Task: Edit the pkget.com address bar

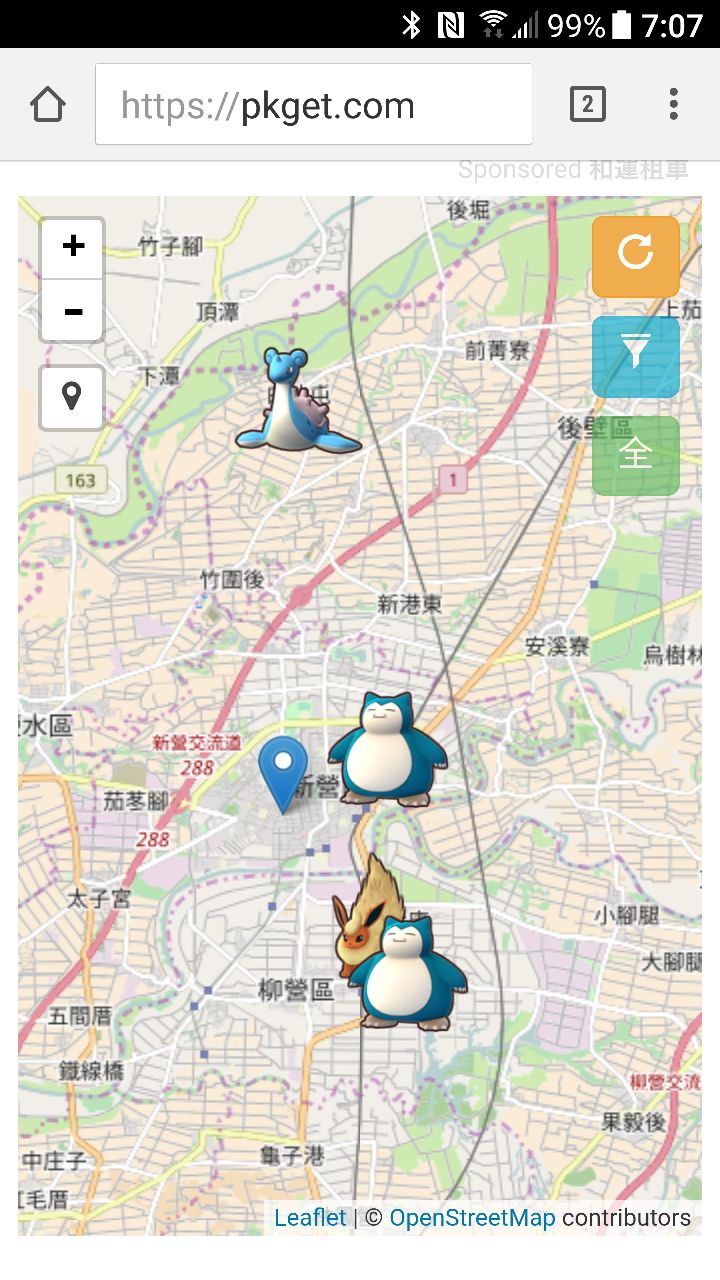Action: (x=313, y=105)
